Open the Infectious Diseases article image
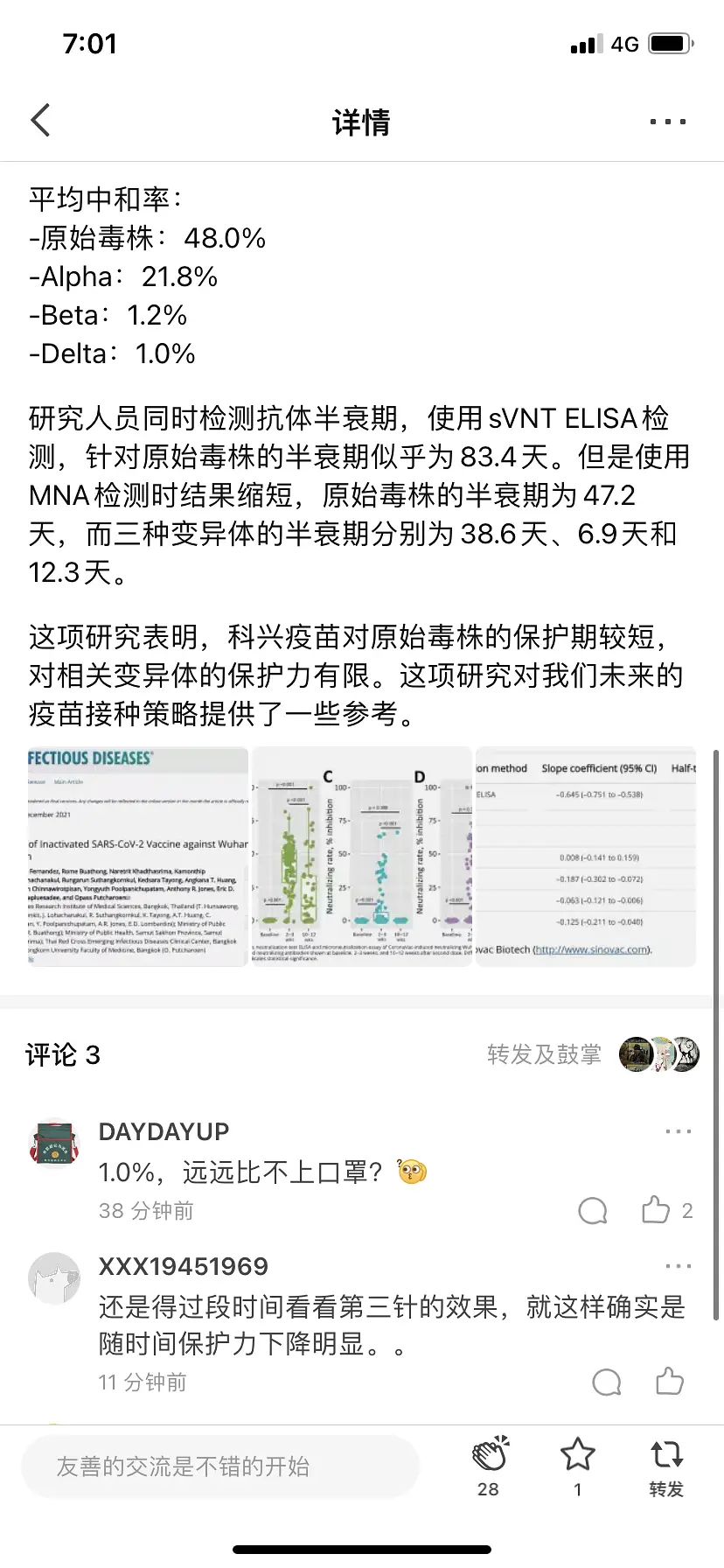 coord(137,856)
